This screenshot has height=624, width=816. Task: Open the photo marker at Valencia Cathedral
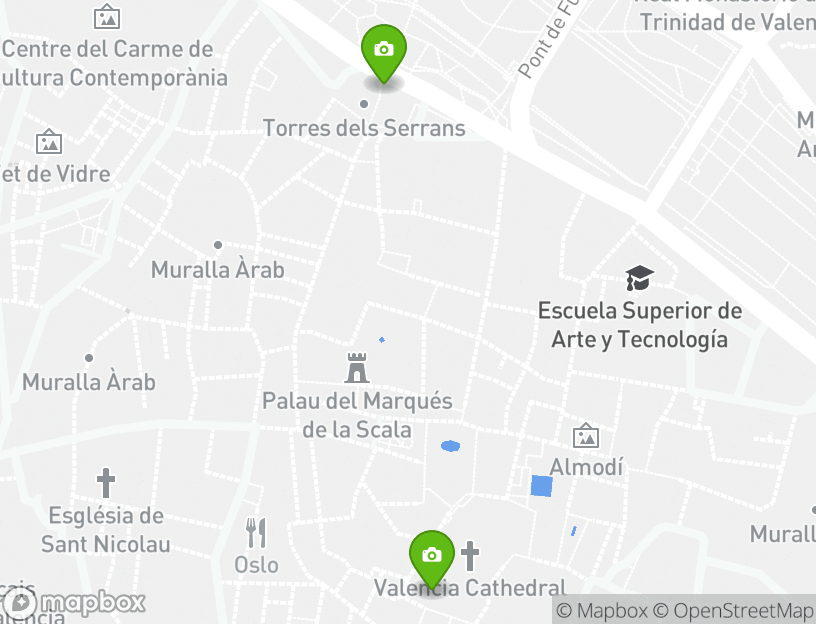click(x=432, y=556)
